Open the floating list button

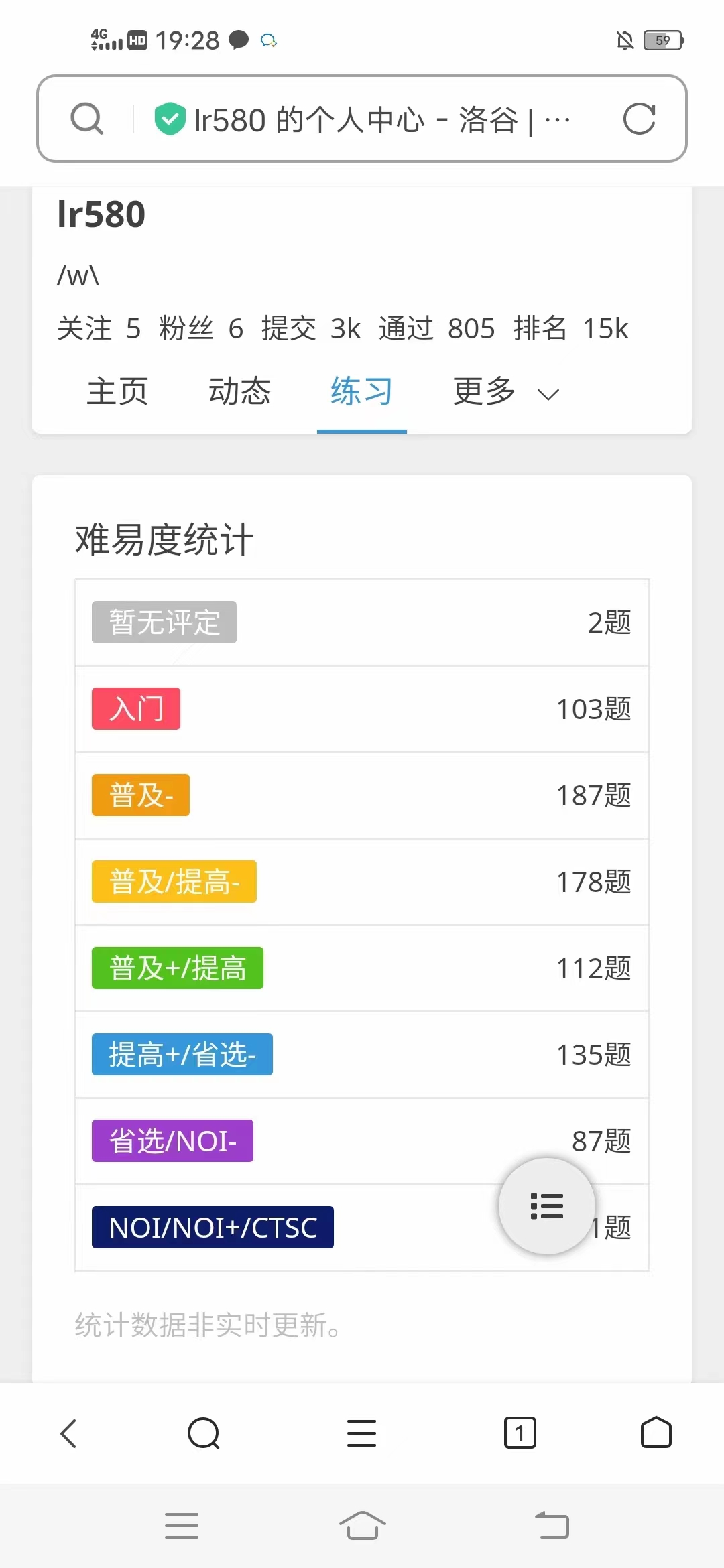point(546,1205)
